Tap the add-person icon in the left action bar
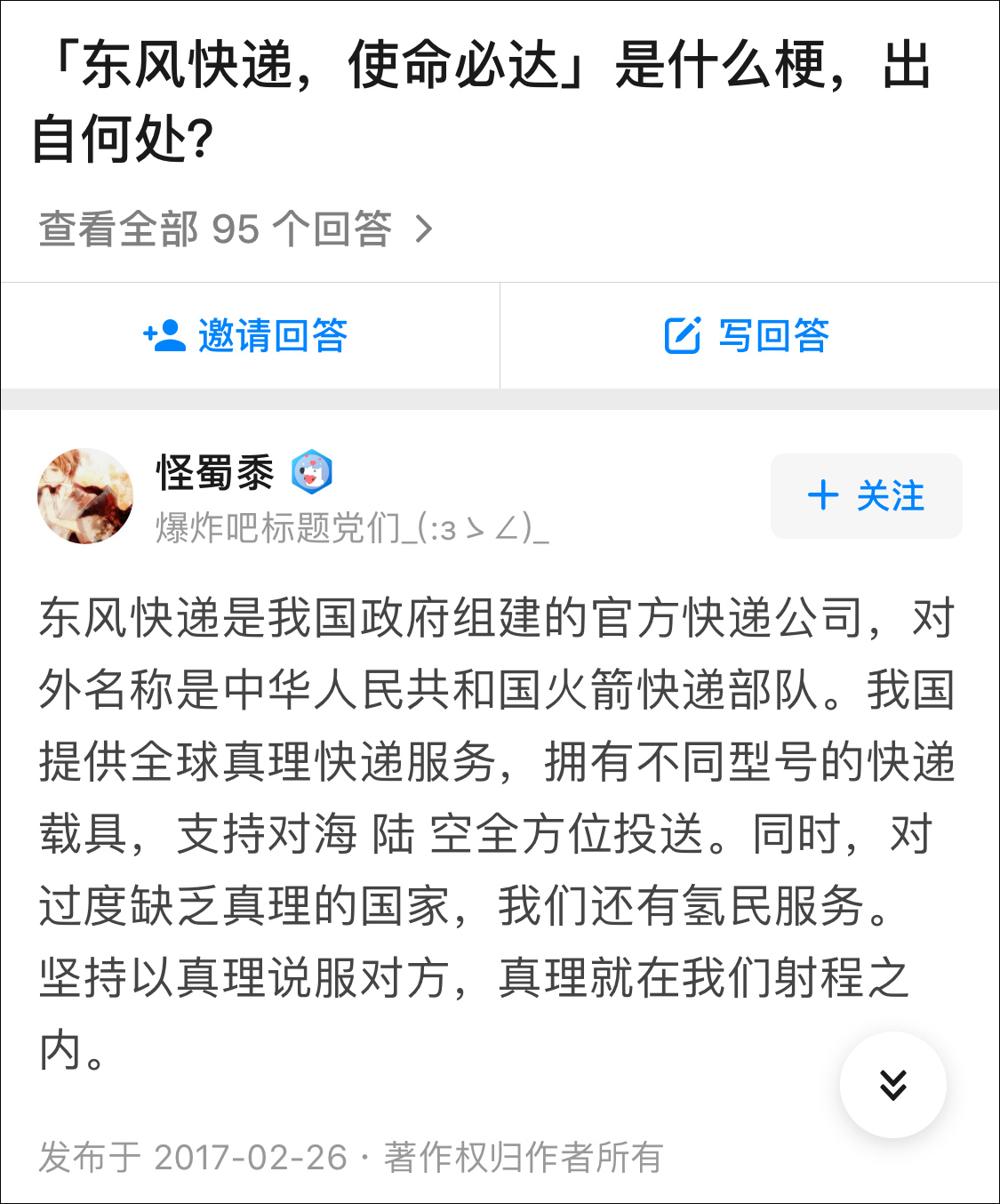 pos(164,336)
